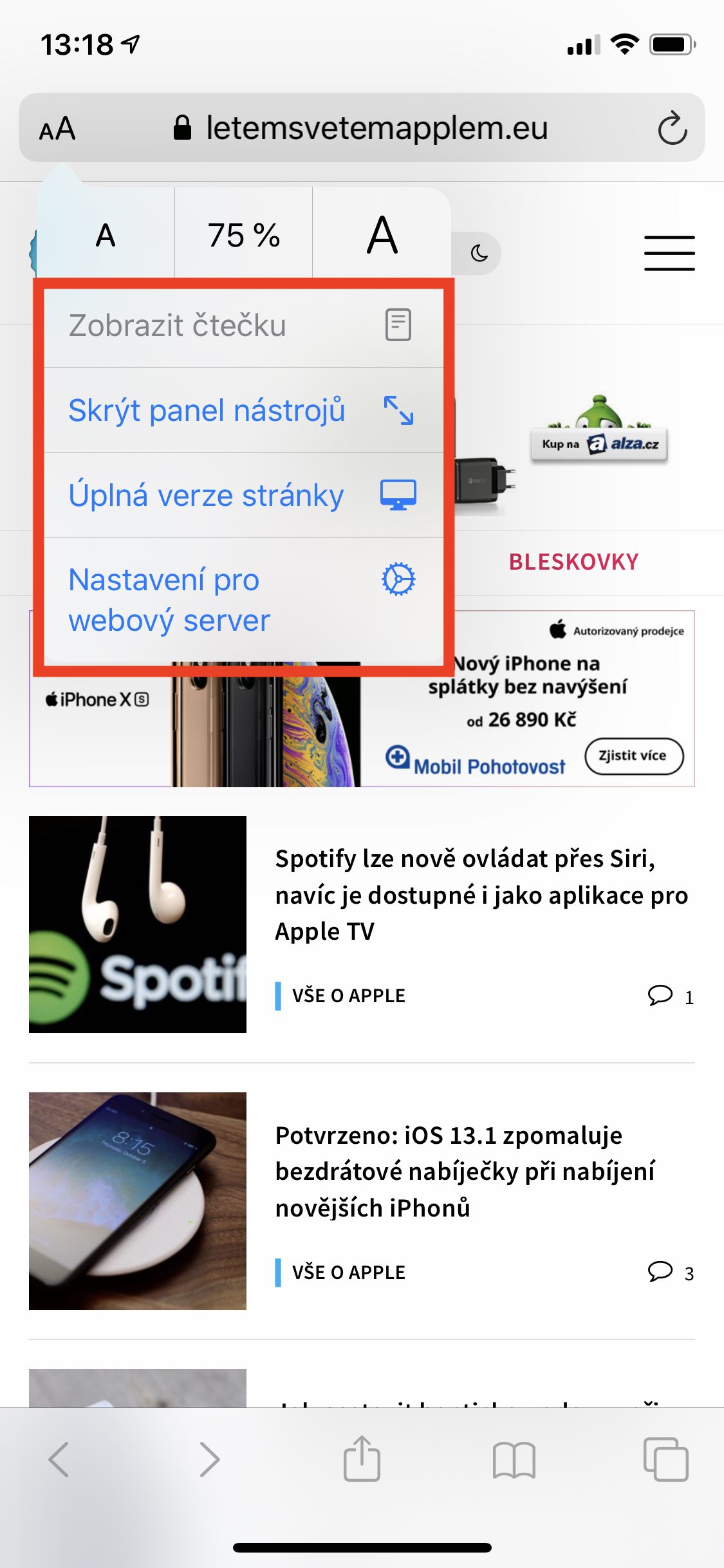This screenshot has width=724, height=1568.
Task: Read the iOS 13.1 wireless charging article
Action: (x=465, y=1171)
